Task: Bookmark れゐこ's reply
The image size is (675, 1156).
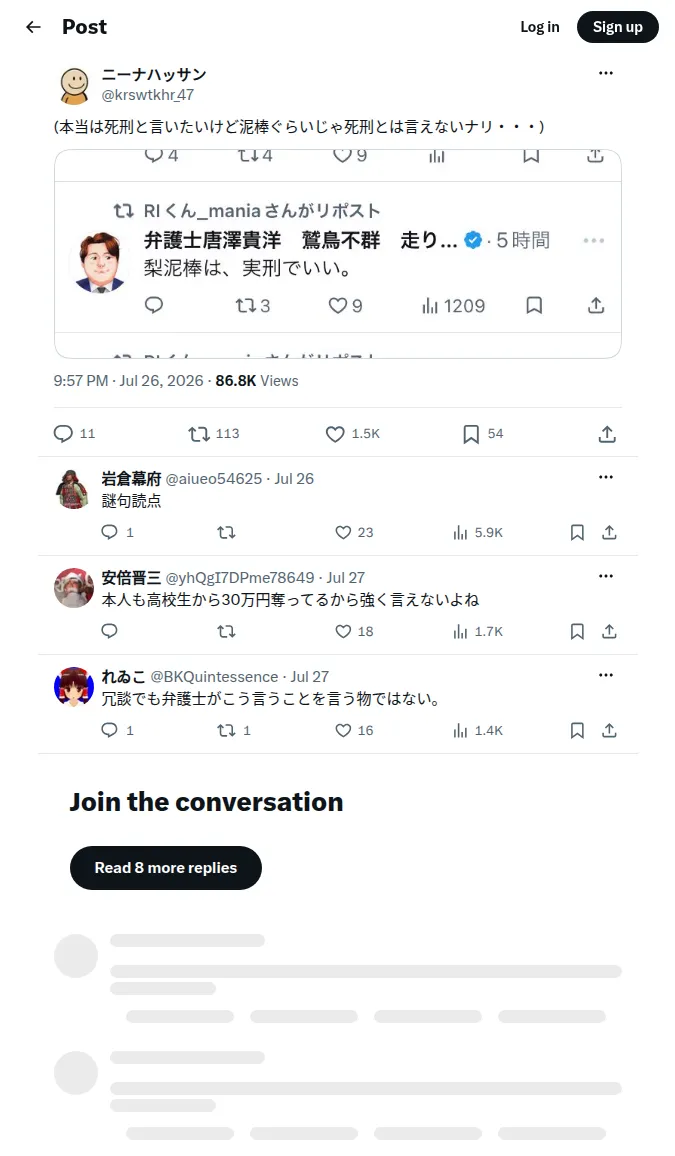Action: (x=577, y=730)
